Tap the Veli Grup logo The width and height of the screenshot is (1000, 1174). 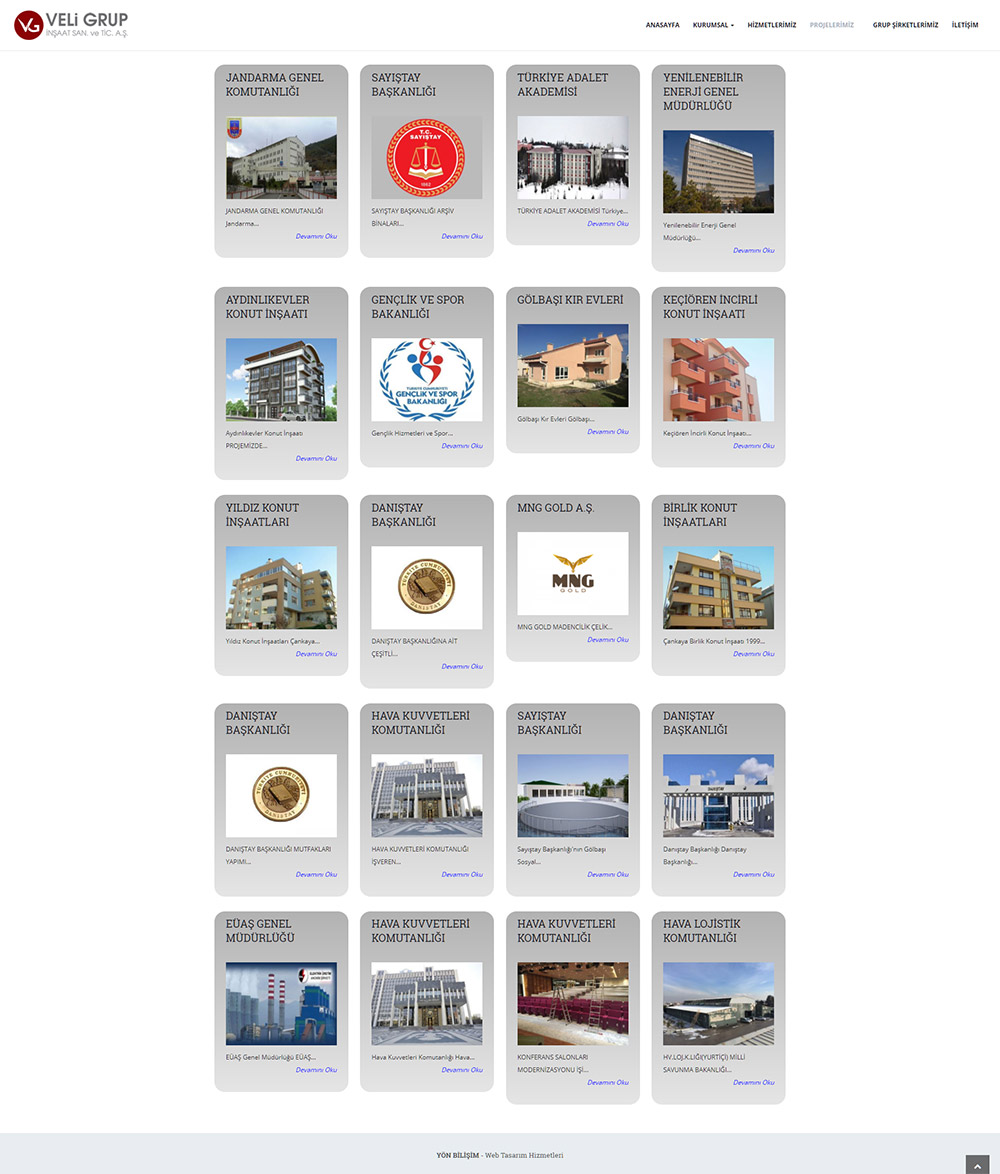[71, 25]
